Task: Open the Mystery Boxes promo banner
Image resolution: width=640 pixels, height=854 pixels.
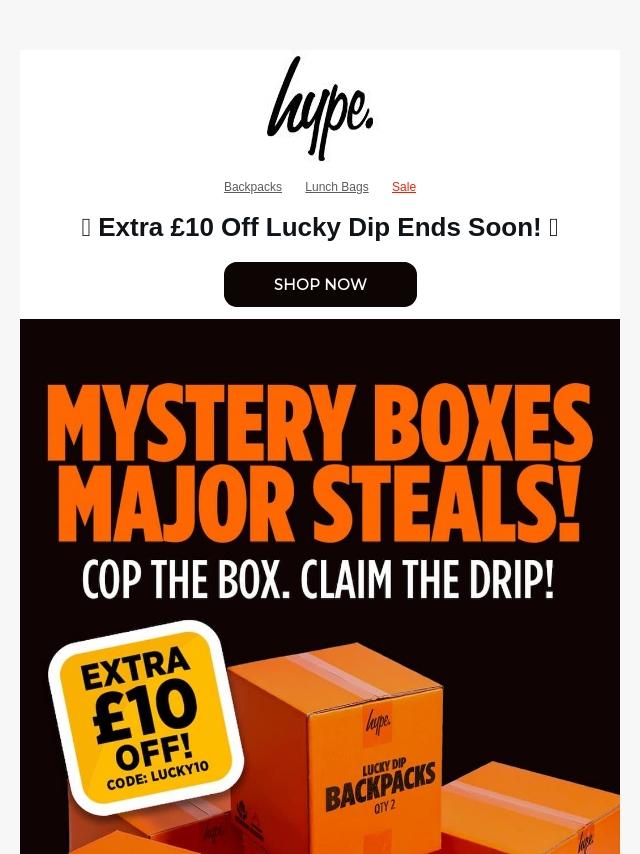Action: 320,586
